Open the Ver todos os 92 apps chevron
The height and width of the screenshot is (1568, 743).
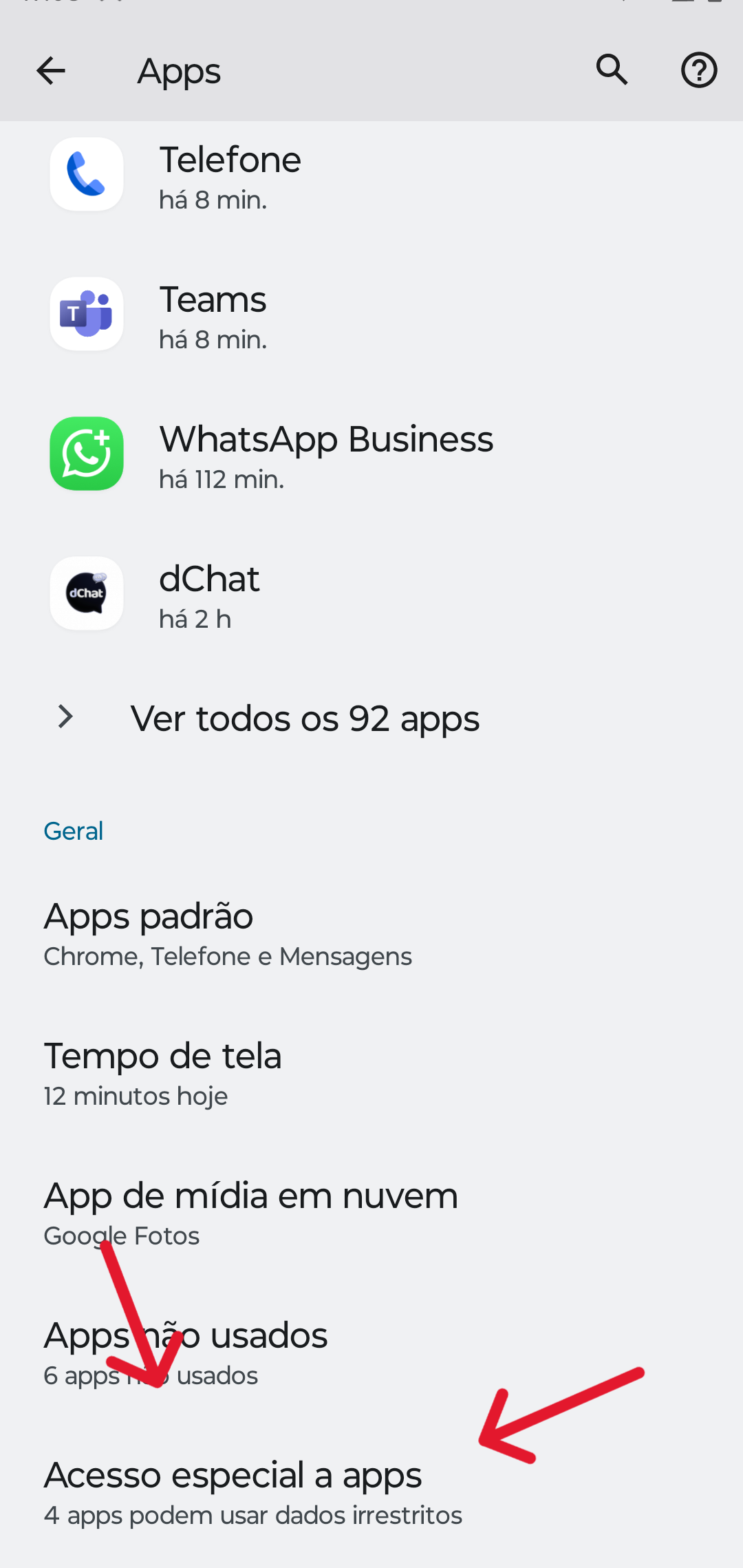[64, 718]
